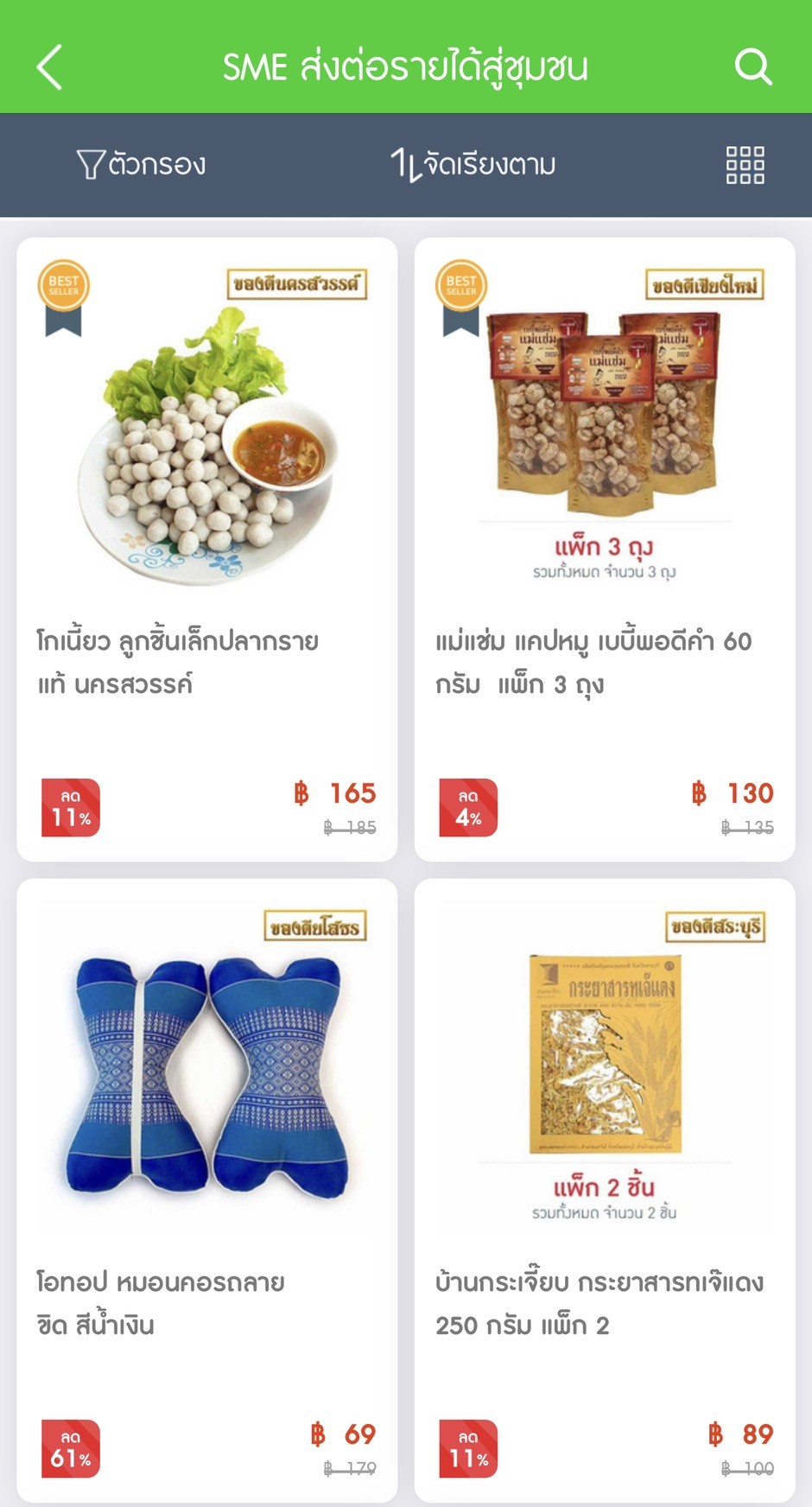Open the จัดเรียงตาม sort options

coord(473,164)
